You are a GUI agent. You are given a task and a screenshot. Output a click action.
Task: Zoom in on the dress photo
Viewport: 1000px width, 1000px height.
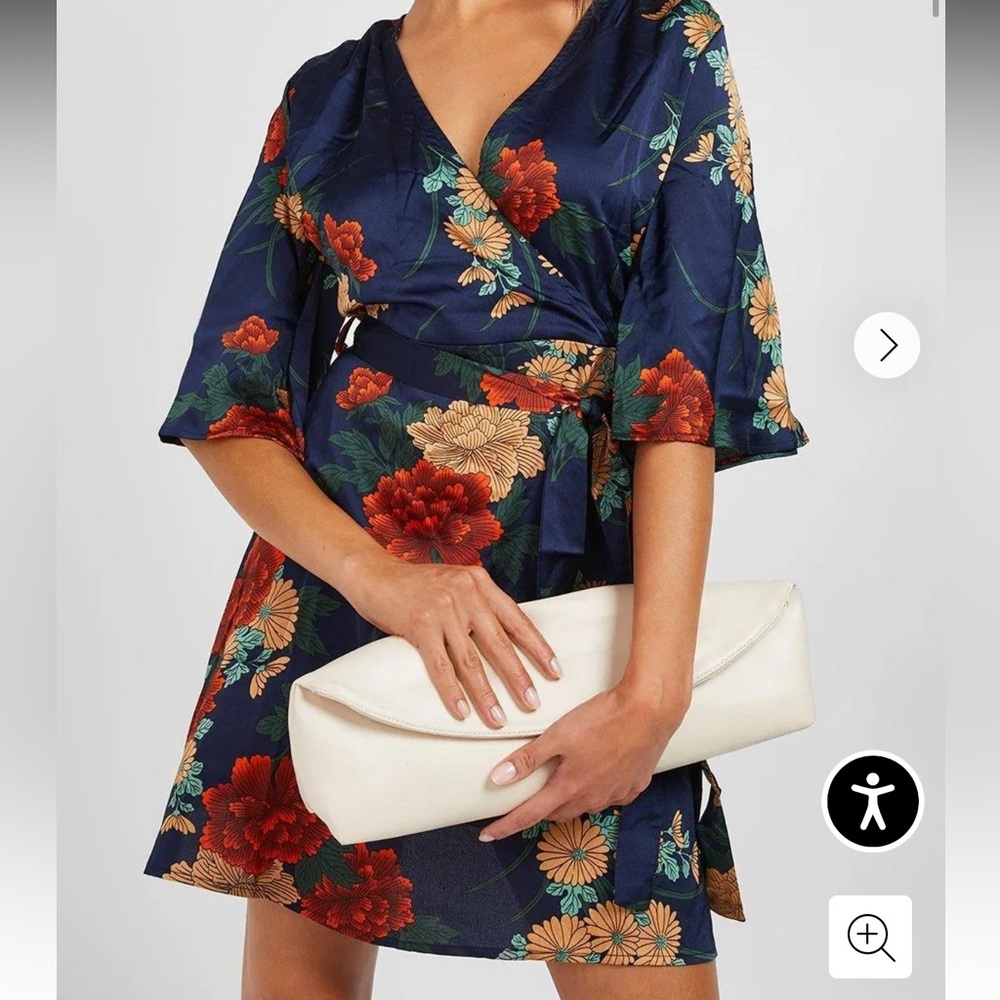(x=870, y=936)
